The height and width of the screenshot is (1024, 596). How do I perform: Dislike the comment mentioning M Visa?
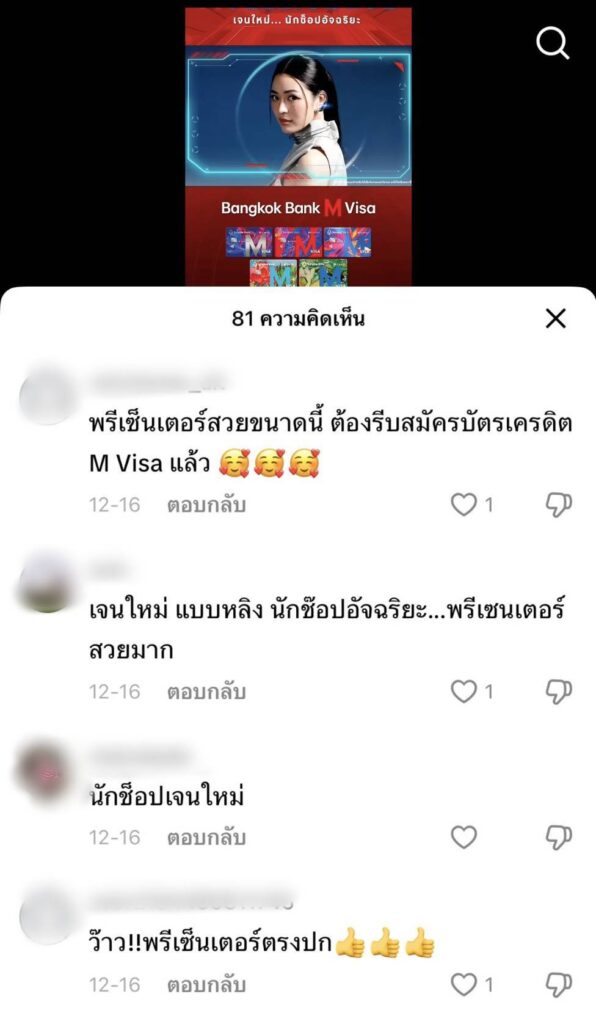[x=559, y=505]
